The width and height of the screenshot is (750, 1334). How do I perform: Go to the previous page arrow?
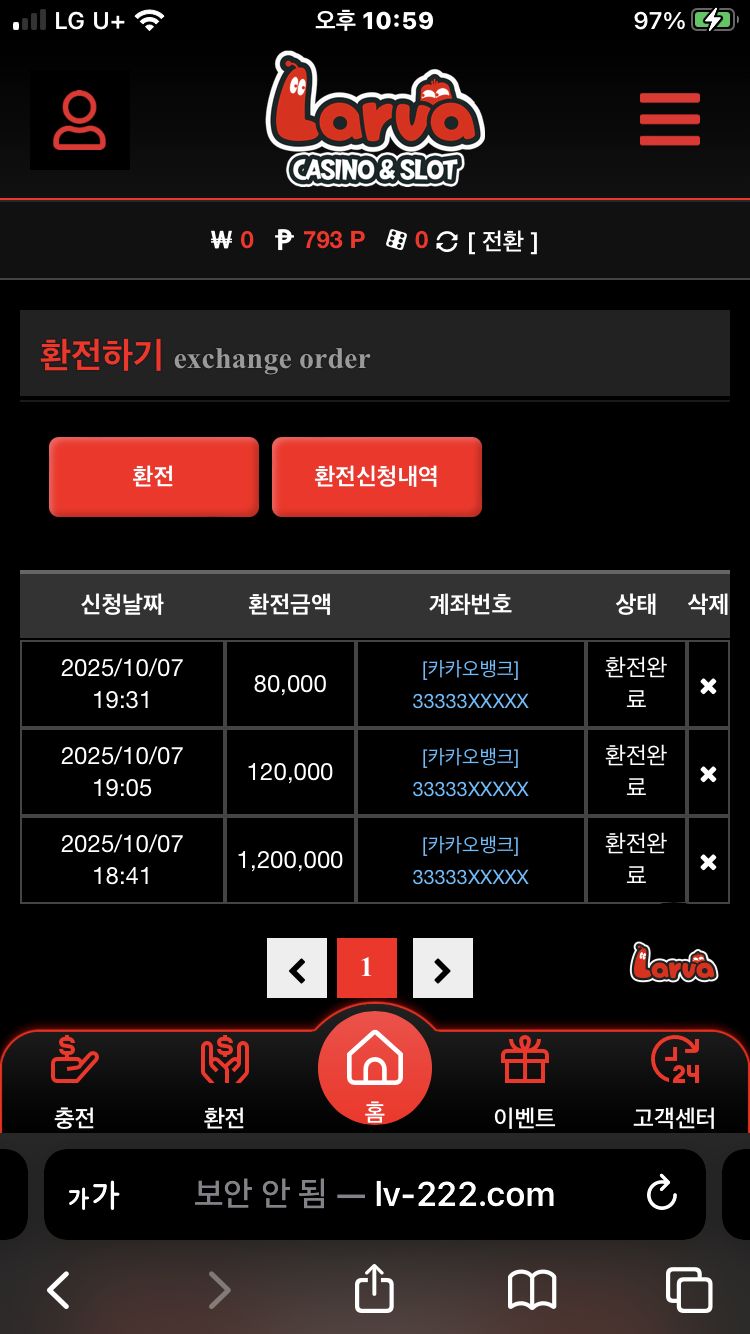(297, 968)
